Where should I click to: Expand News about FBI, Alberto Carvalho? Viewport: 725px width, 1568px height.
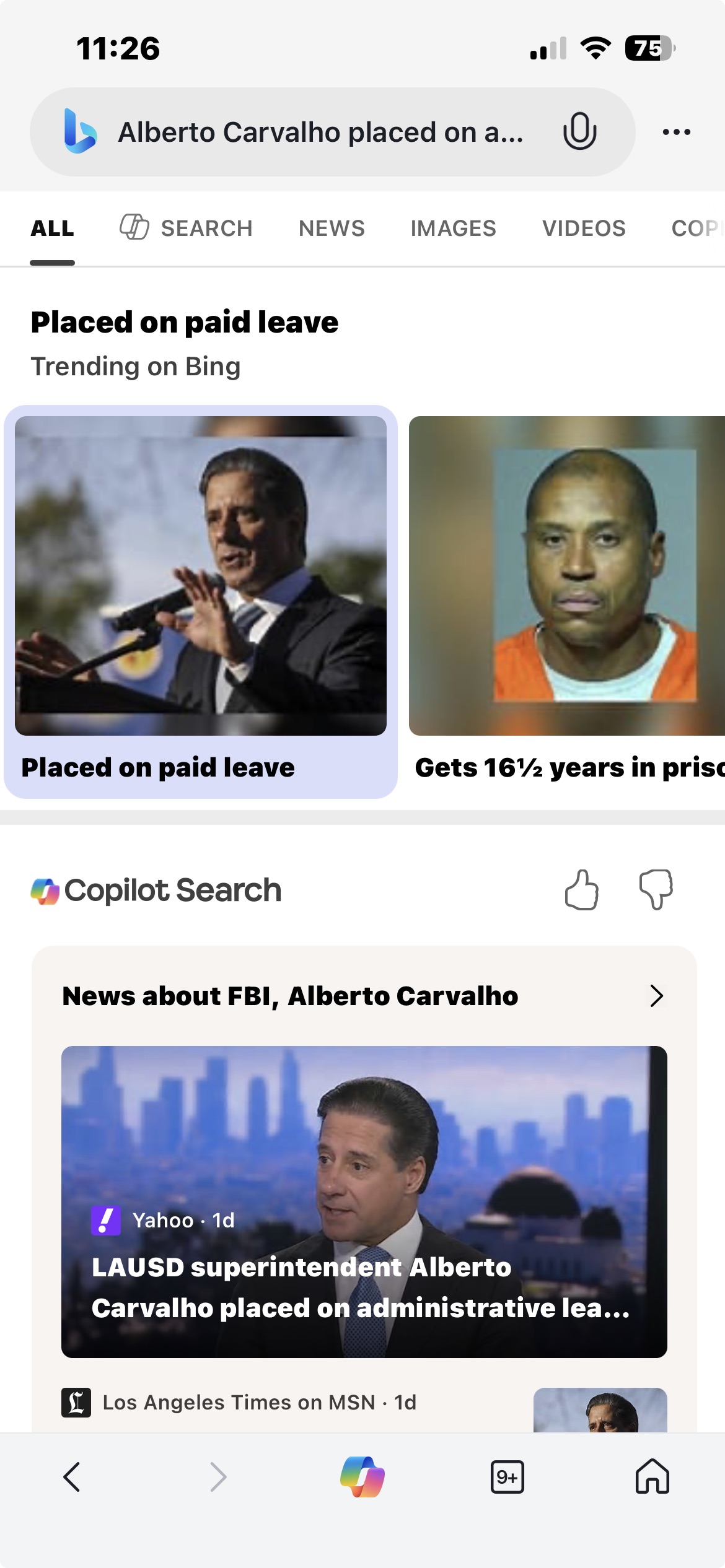pos(656,996)
